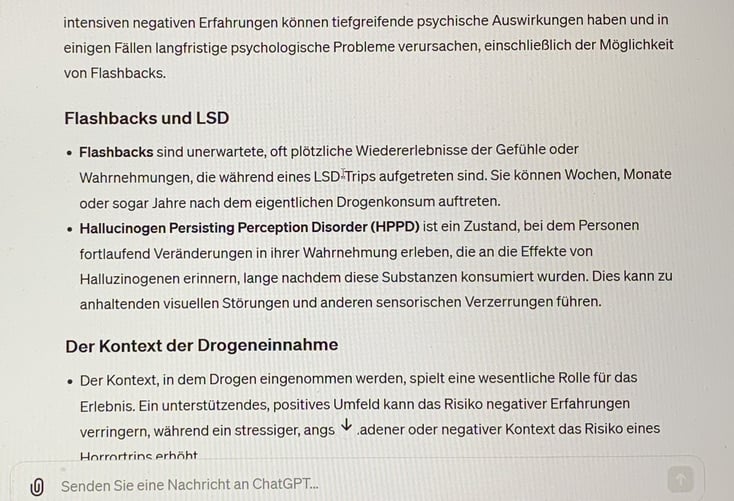Jump to bottom with the down arrow

coord(346,426)
